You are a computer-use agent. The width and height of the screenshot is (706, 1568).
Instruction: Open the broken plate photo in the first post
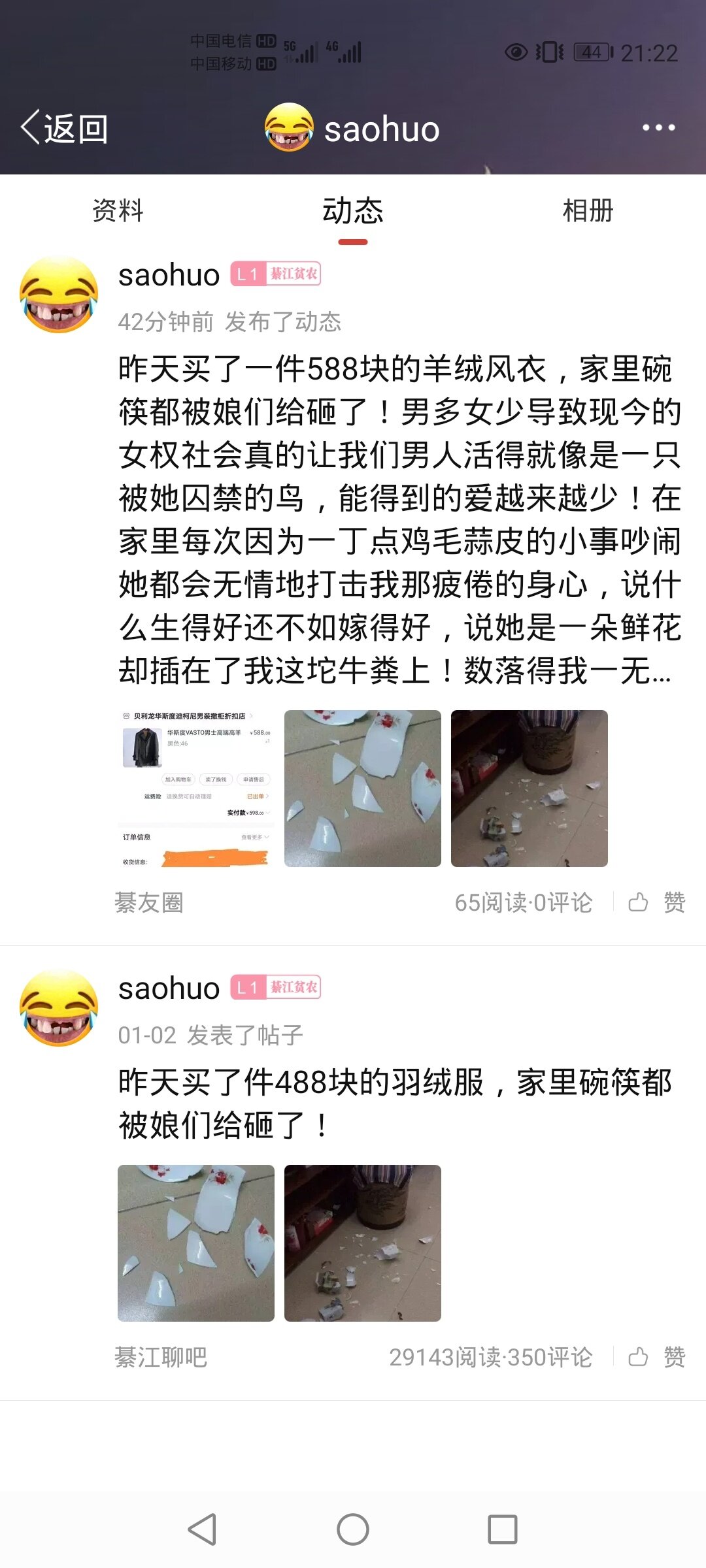pyautogui.click(x=363, y=789)
